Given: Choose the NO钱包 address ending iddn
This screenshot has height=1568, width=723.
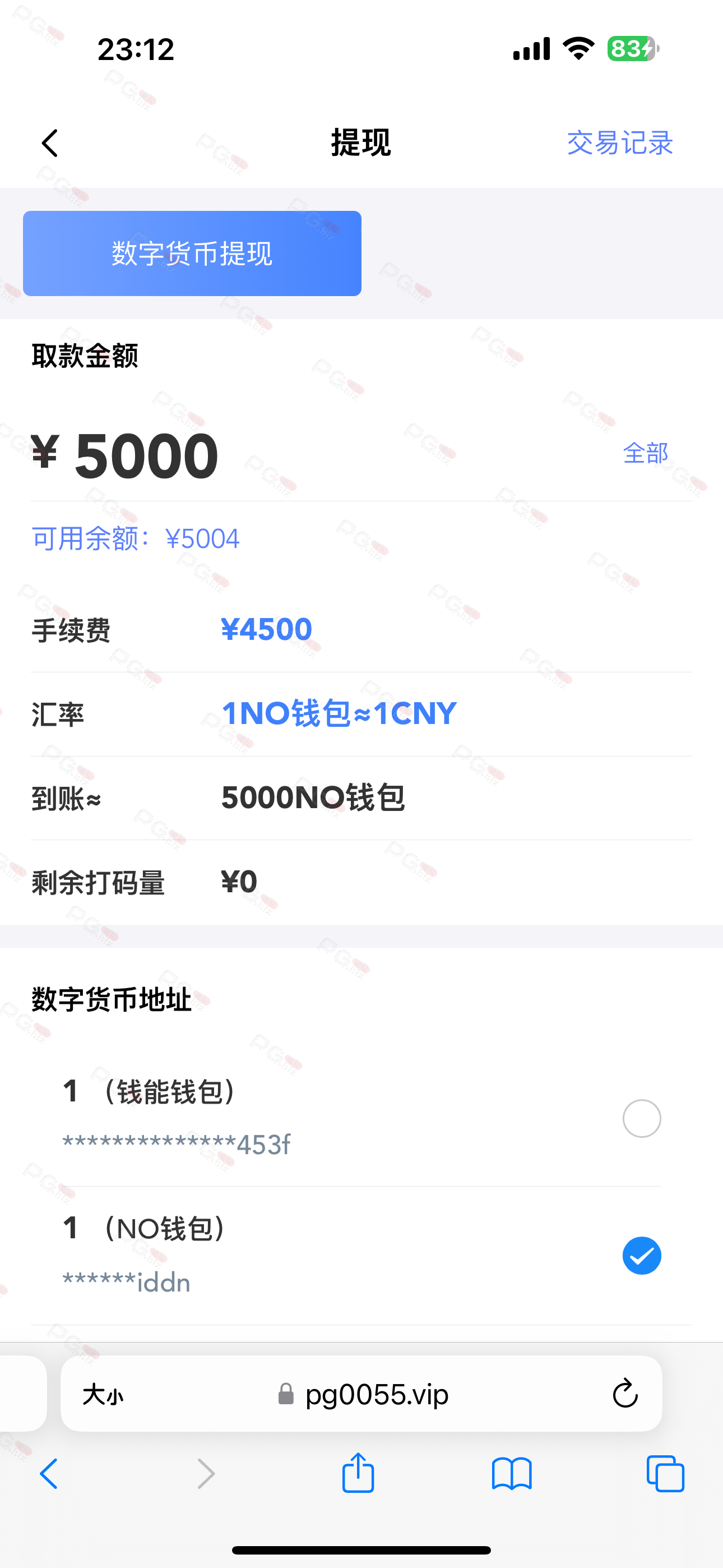Looking at the screenshot, I should (361, 1256).
